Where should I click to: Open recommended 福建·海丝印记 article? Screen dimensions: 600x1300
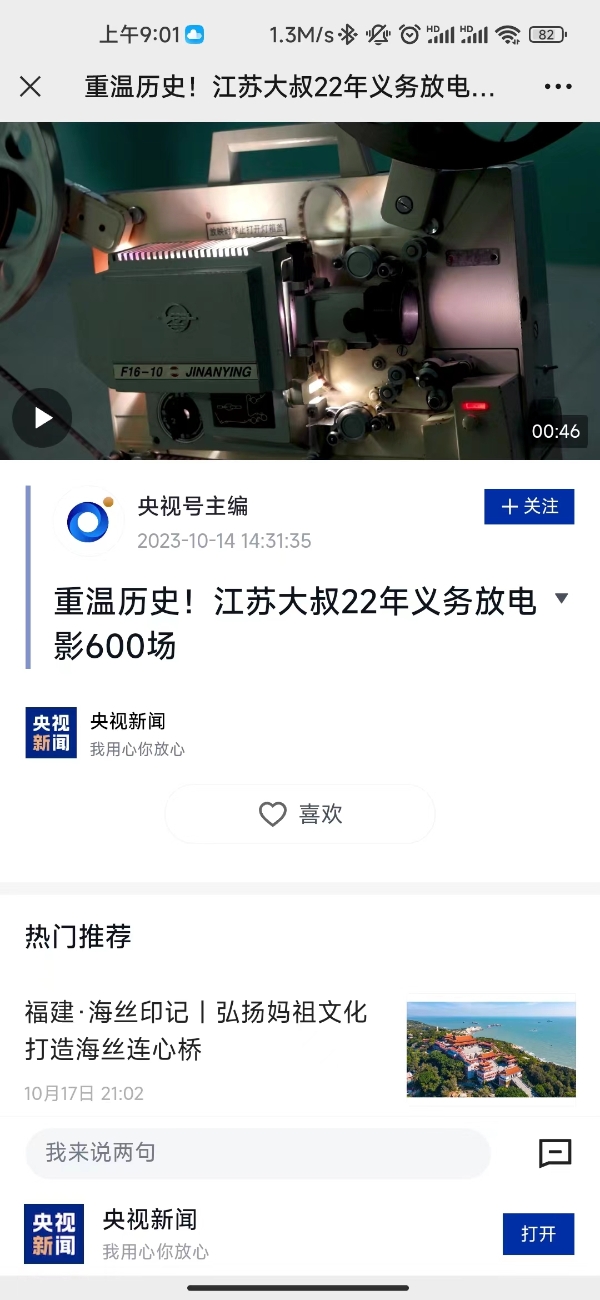pyautogui.click(x=196, y=1030)
